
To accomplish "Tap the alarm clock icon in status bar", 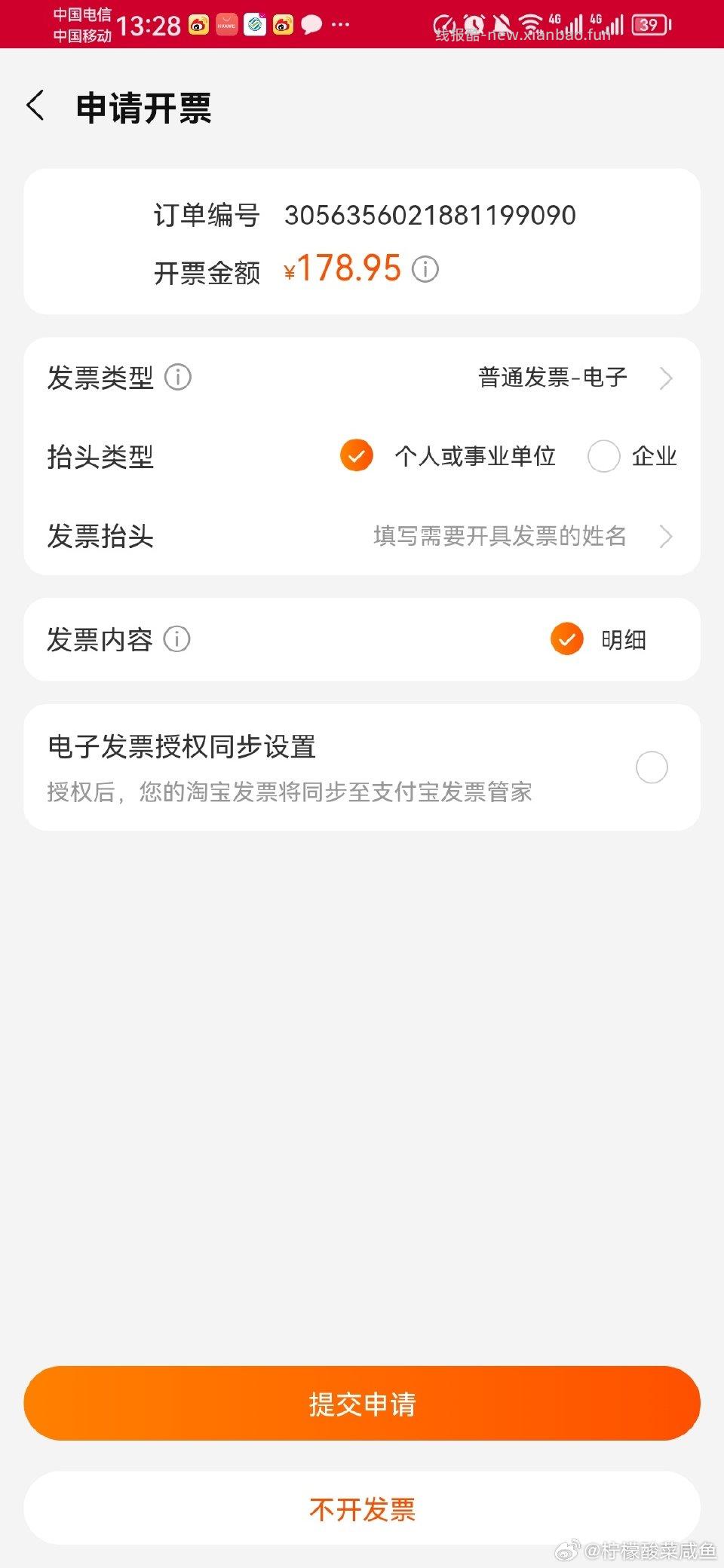I will pos(474,23).
